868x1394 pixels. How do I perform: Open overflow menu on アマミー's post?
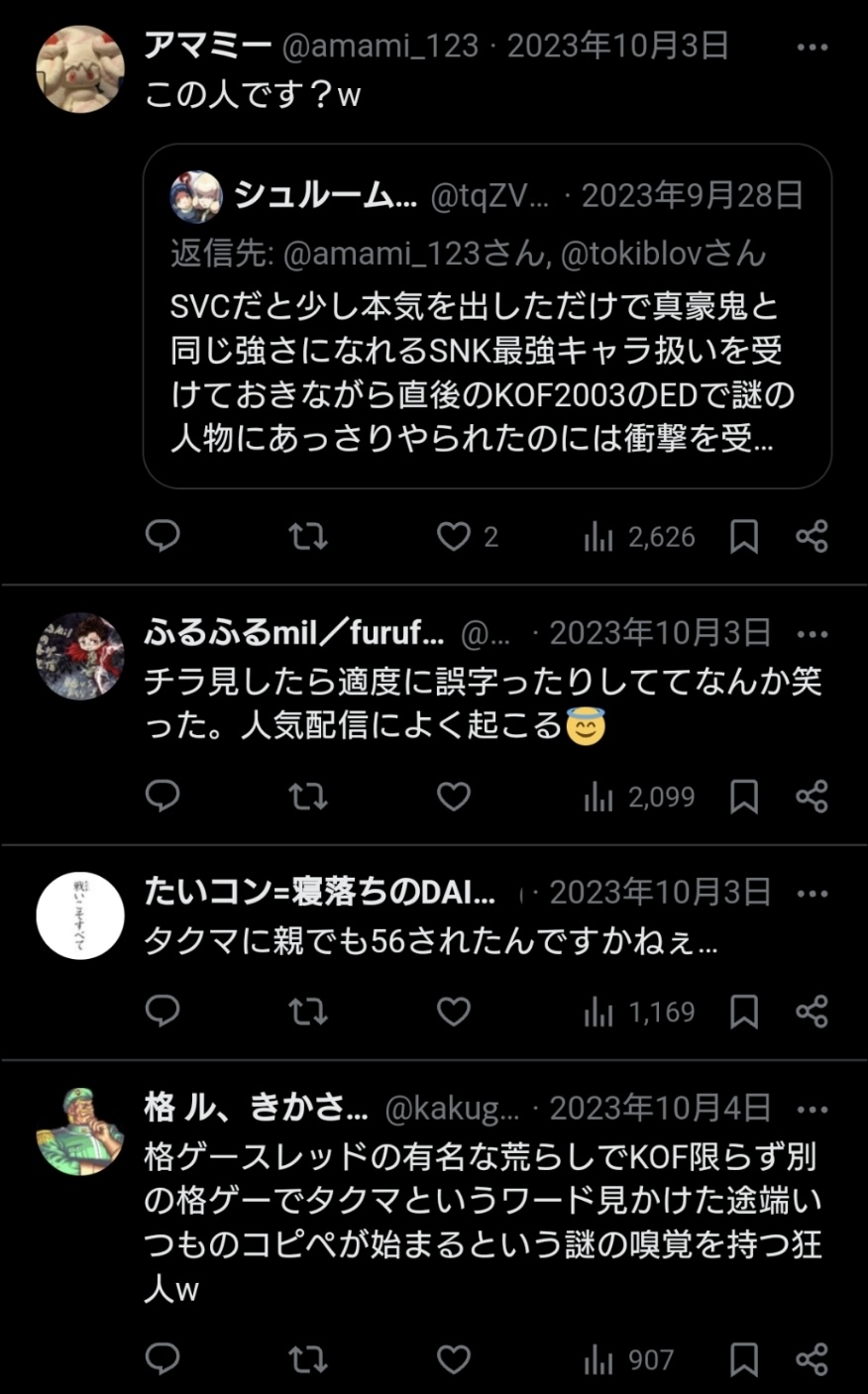point(812,47)
